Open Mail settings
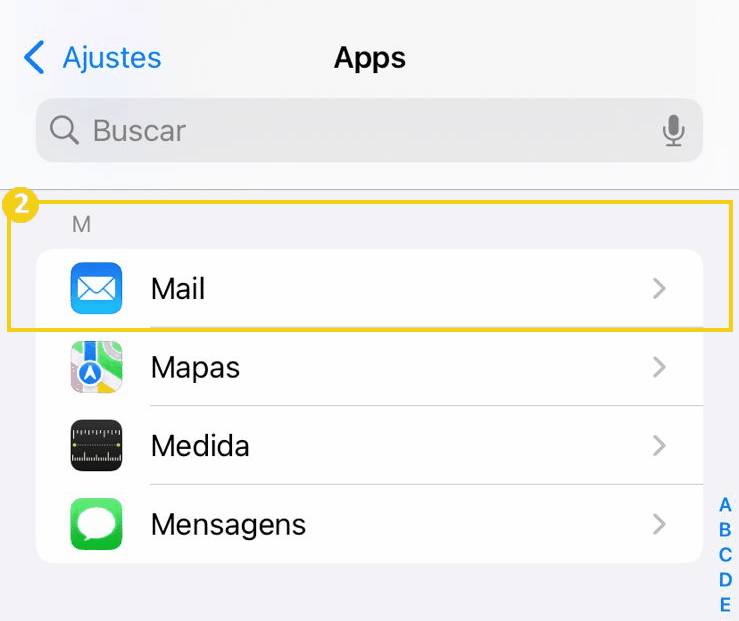The height and width of the screenshot is (621, 739). pos(369,289)
